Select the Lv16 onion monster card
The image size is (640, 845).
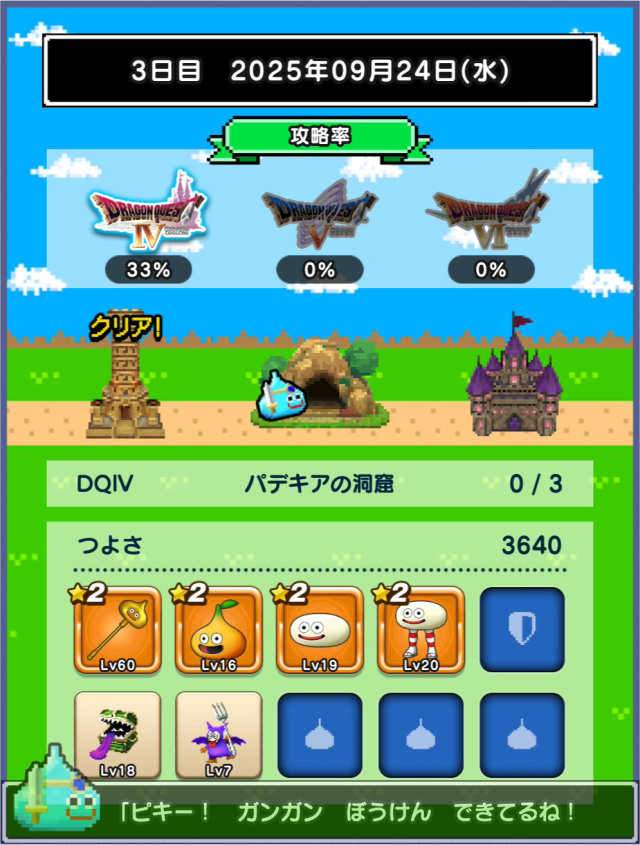coord(219,630)
